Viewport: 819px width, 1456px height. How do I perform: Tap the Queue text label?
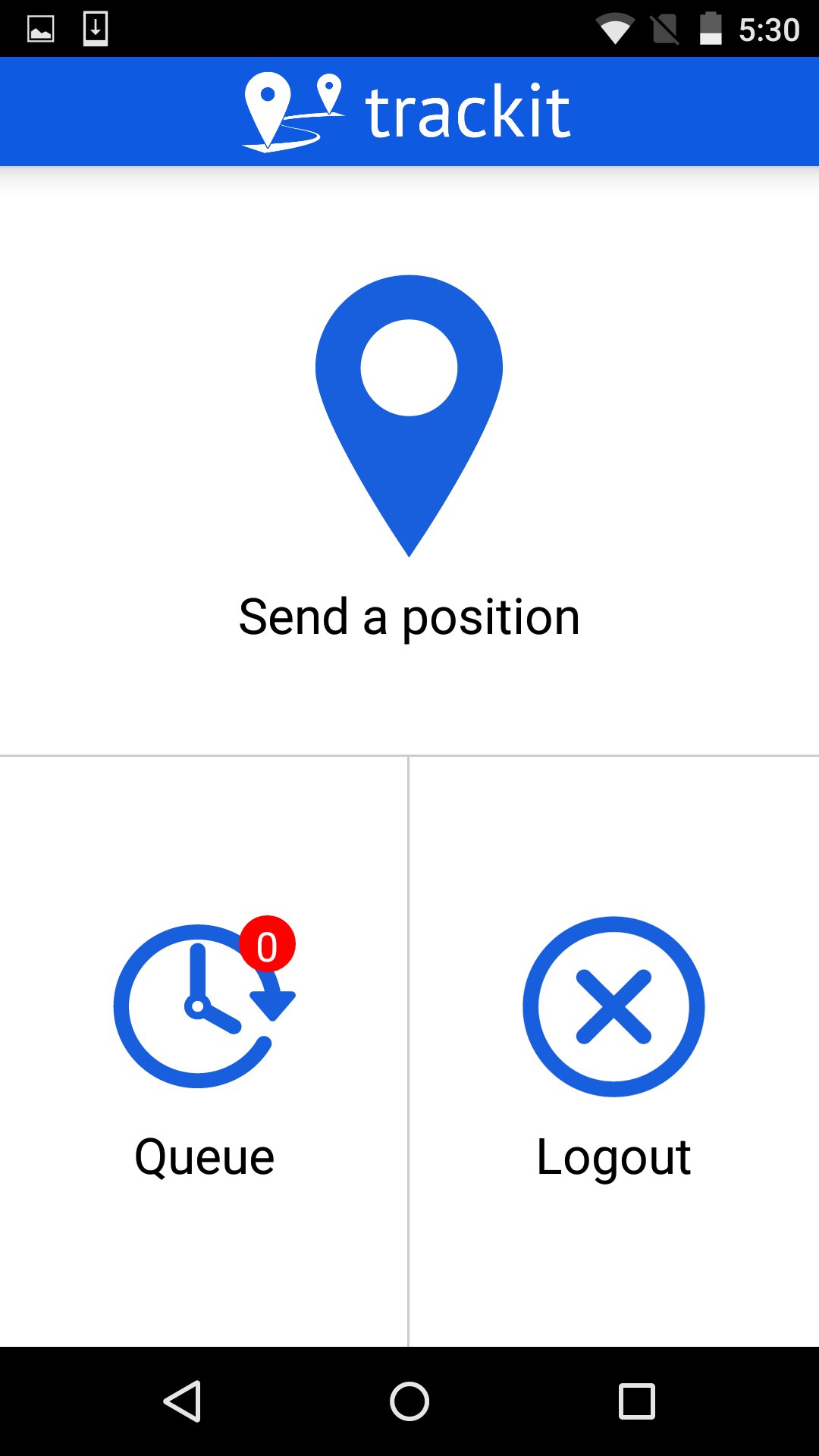tap(203, 1155)
